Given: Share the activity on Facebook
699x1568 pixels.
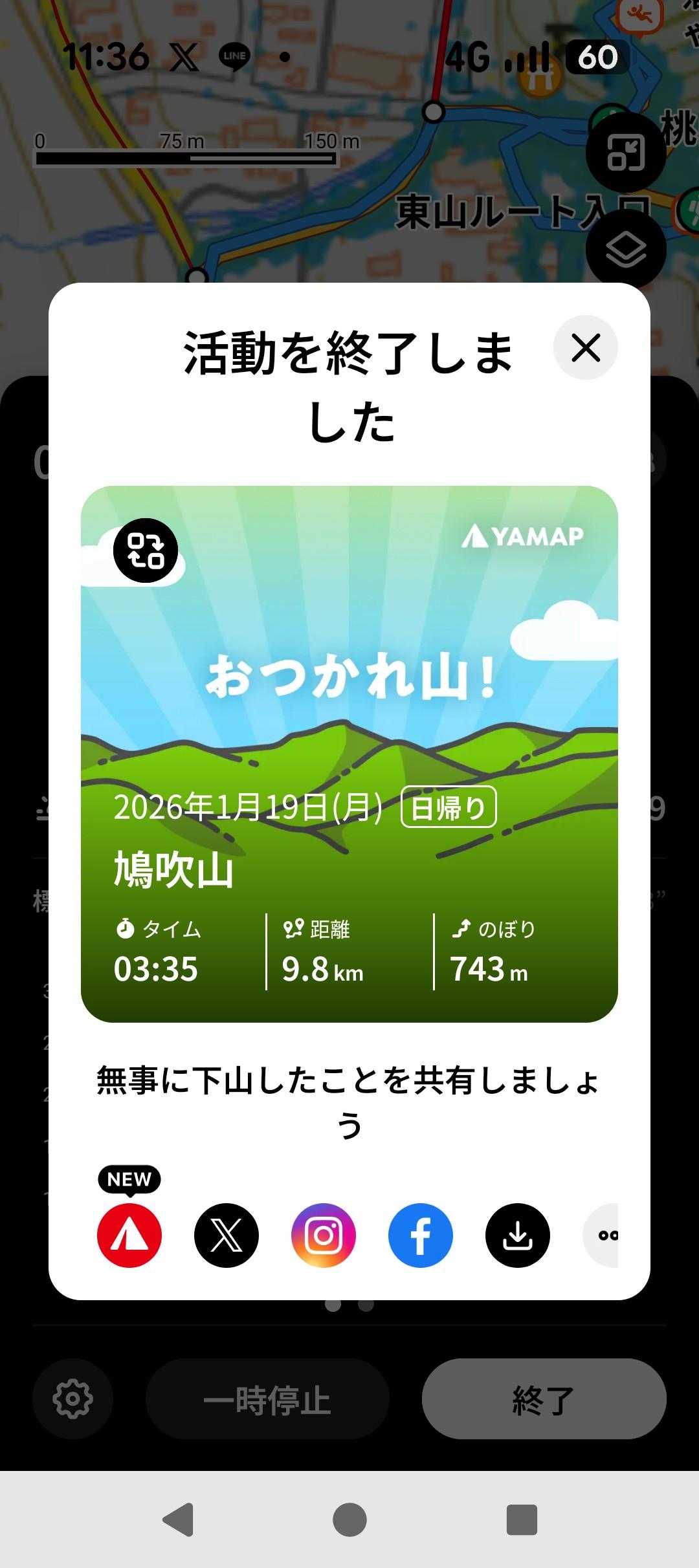Looking at the screenshot, I should pyautogui.click(x=421, y=1235).
